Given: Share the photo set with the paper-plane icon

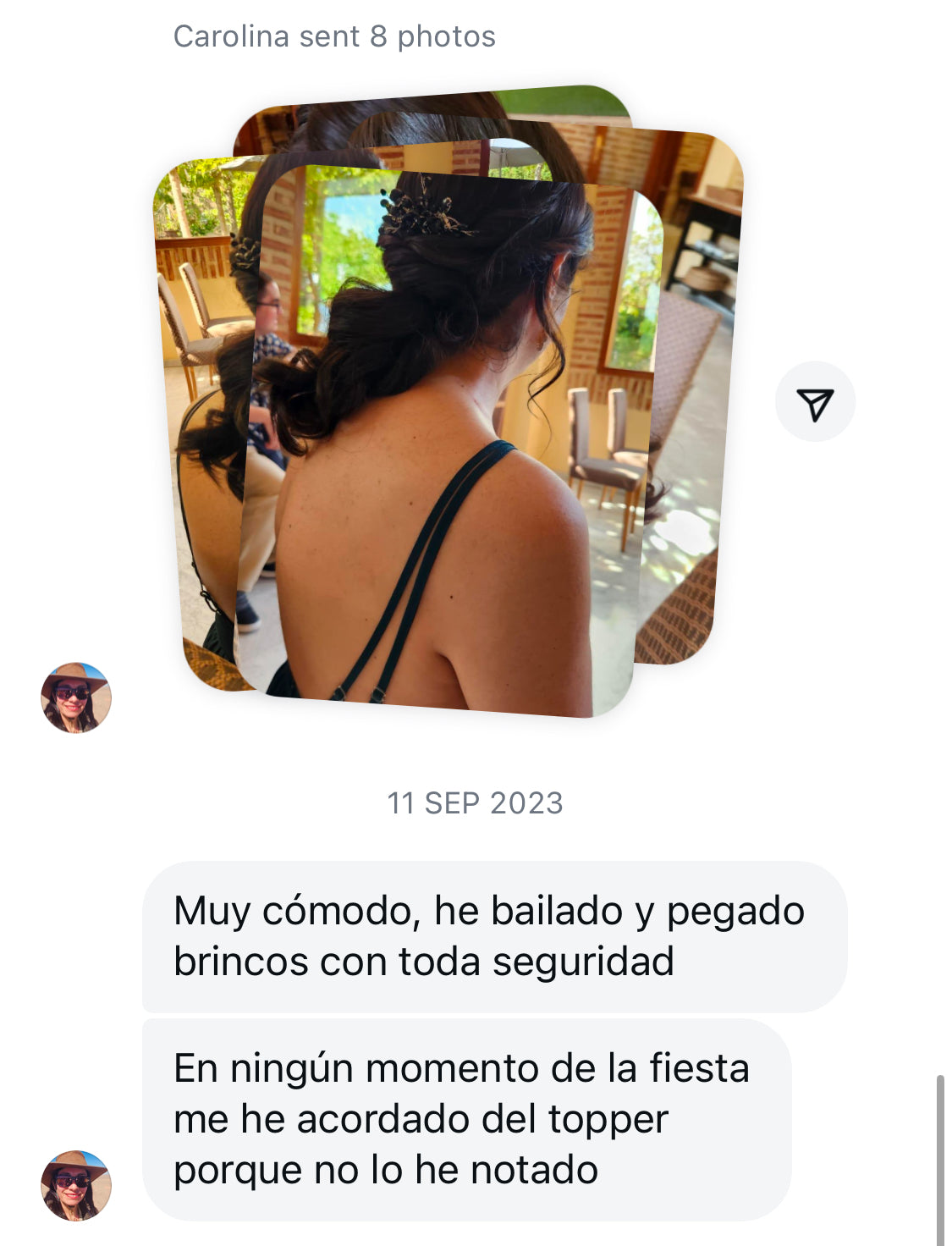Looking at the screenshot, I should coord(815,402).
